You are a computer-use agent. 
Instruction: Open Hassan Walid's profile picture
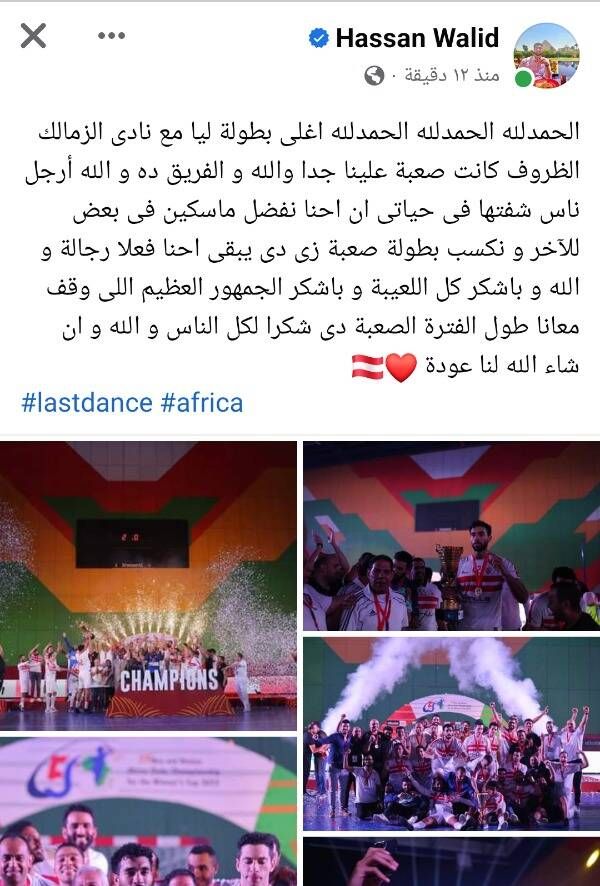(x=546, y=54)
